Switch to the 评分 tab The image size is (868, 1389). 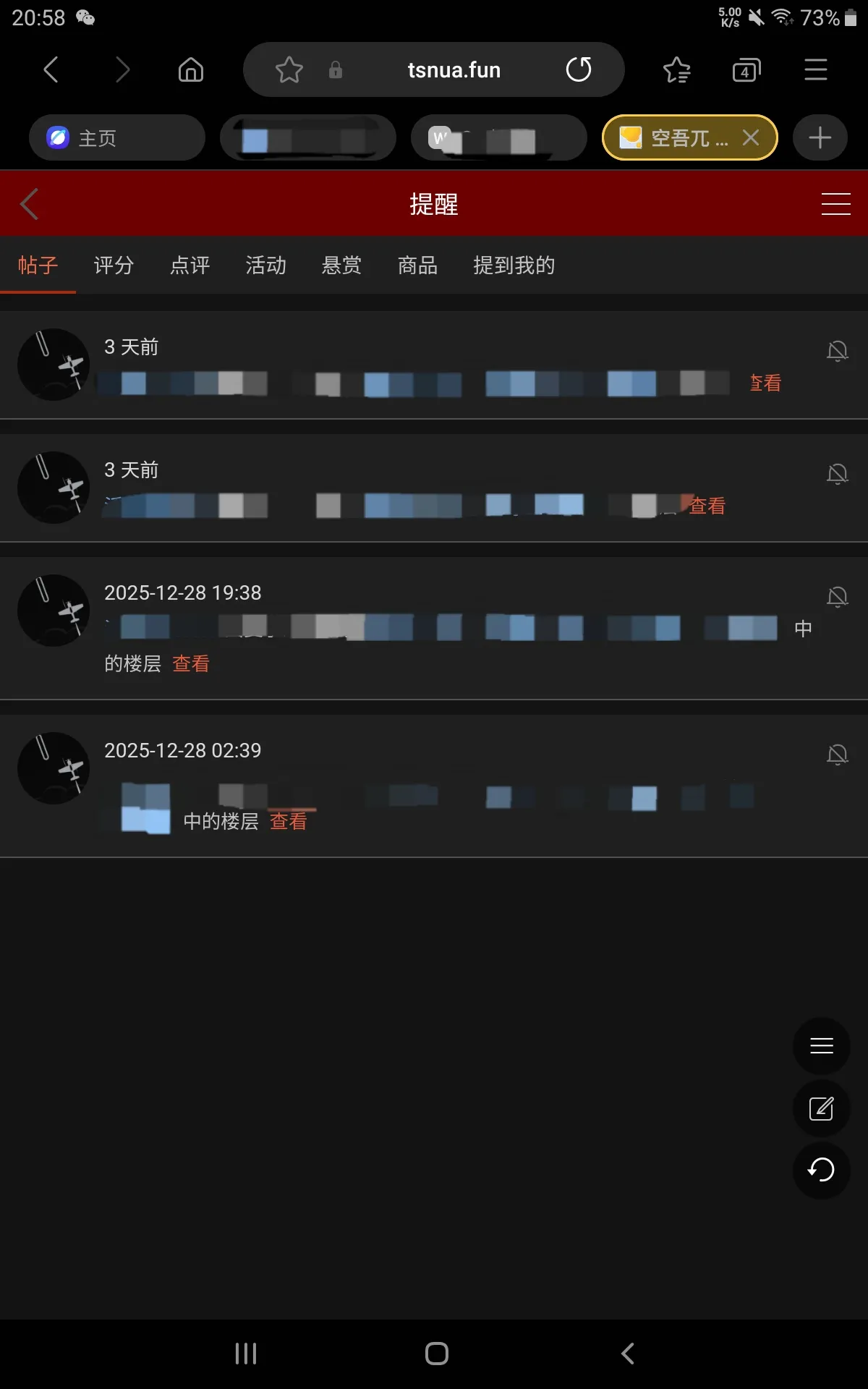(114, 266)
